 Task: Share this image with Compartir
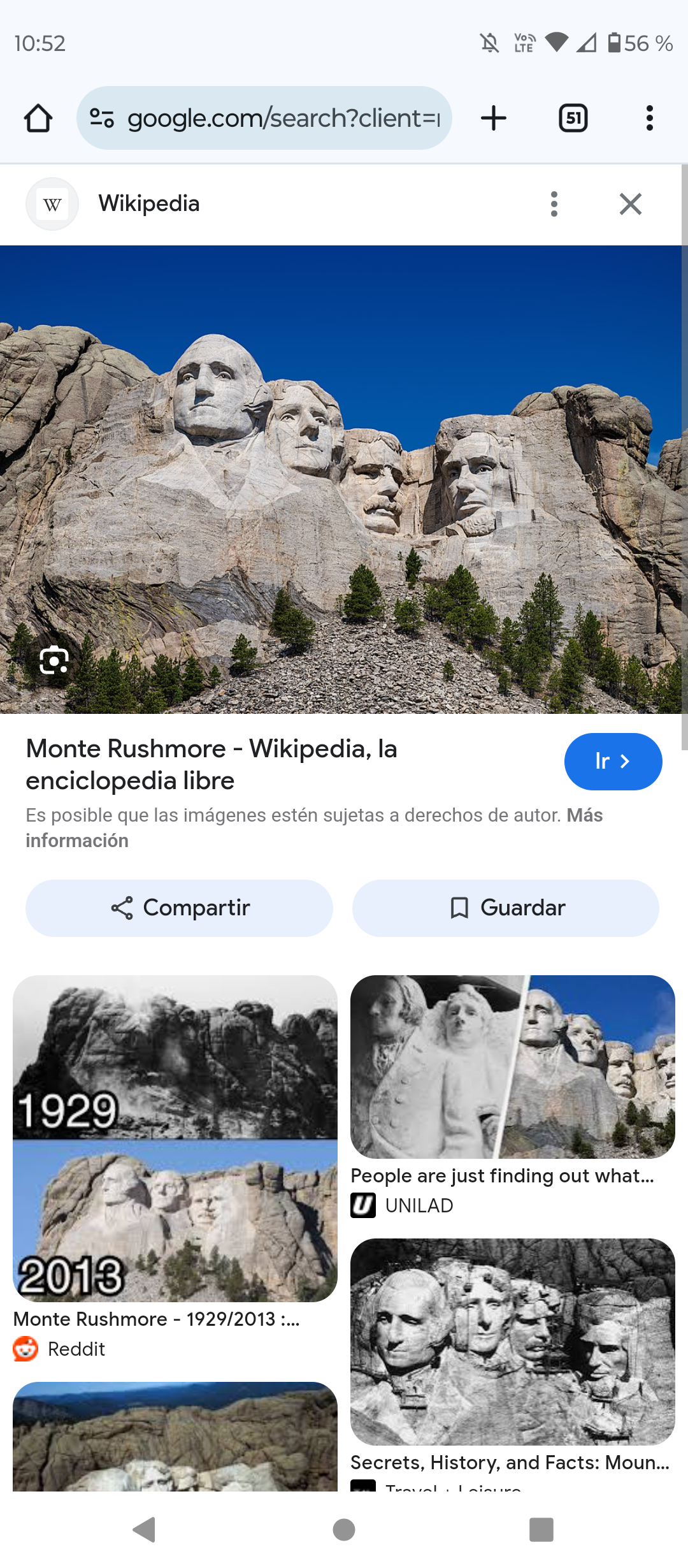(x=179, y=908)
